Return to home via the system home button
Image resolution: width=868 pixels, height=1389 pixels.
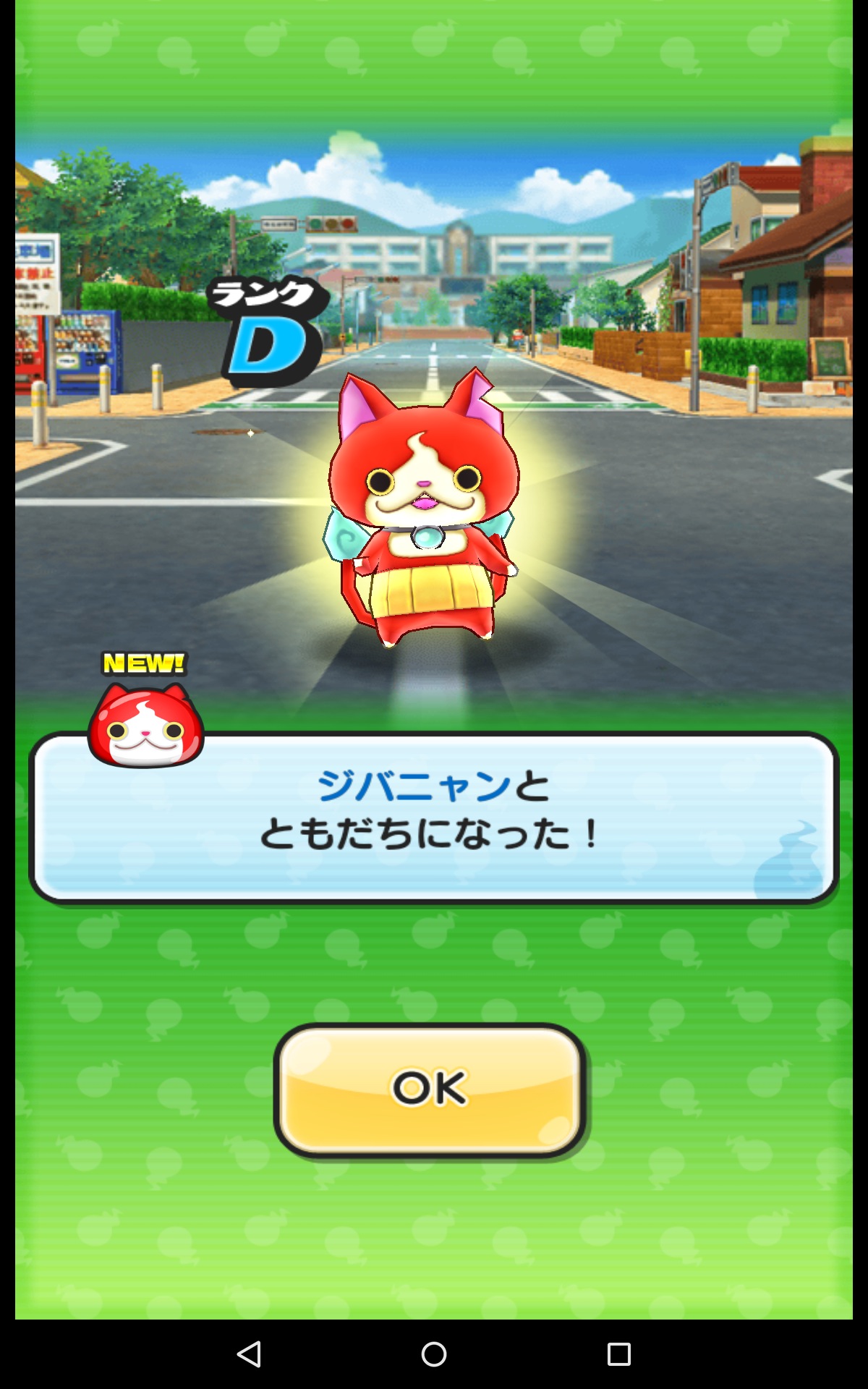(x=434, y=1354)
